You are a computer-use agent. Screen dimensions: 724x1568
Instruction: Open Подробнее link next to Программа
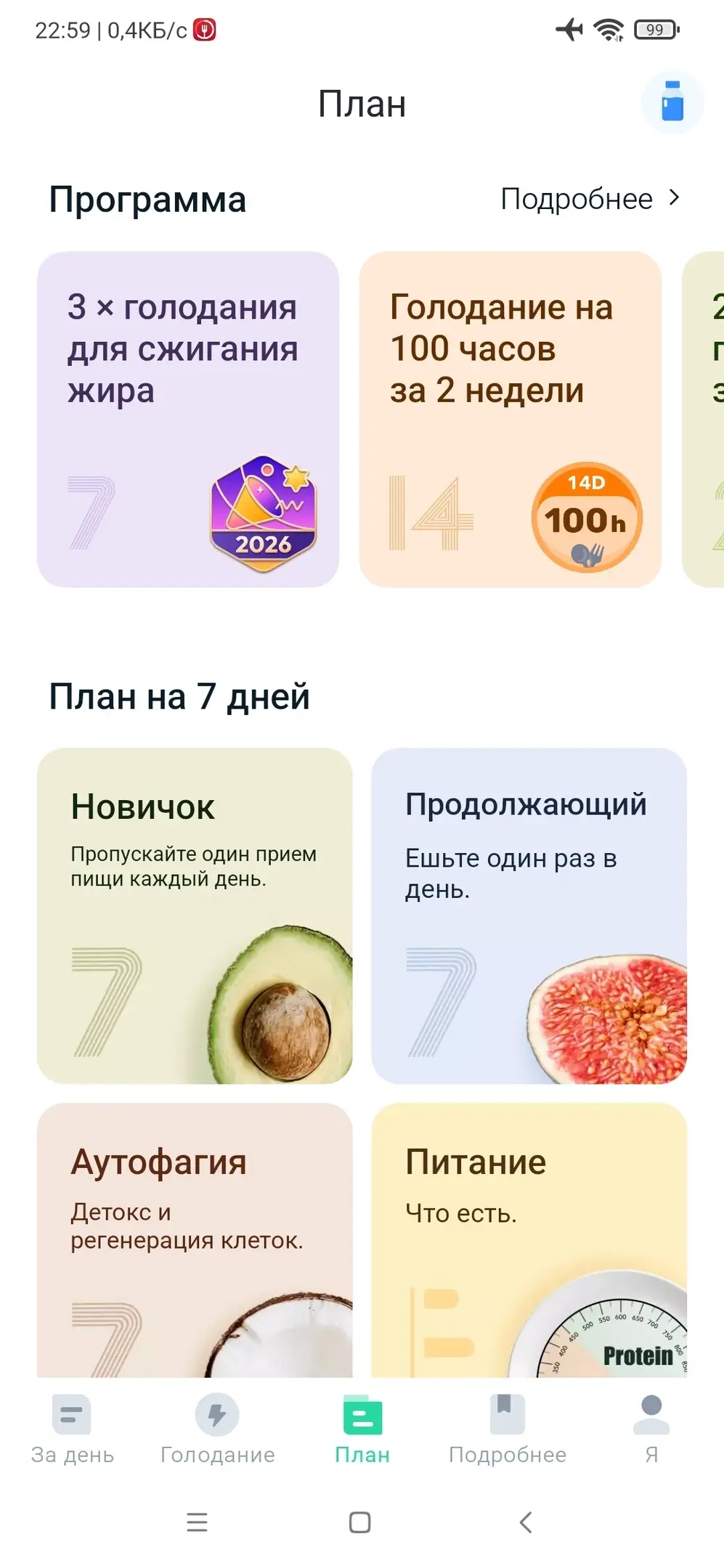(590, 199)
